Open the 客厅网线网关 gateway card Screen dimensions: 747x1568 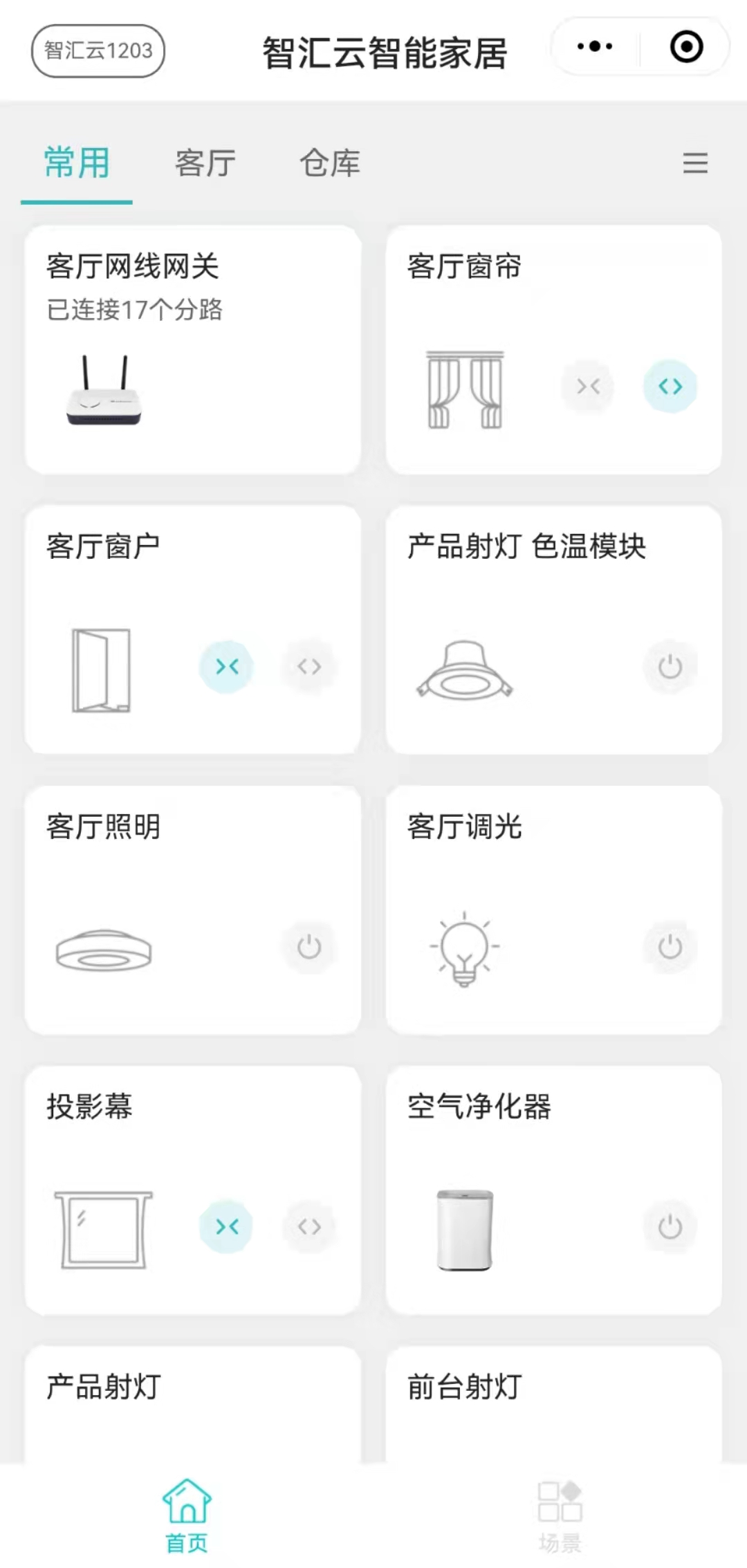pos(193,349)
